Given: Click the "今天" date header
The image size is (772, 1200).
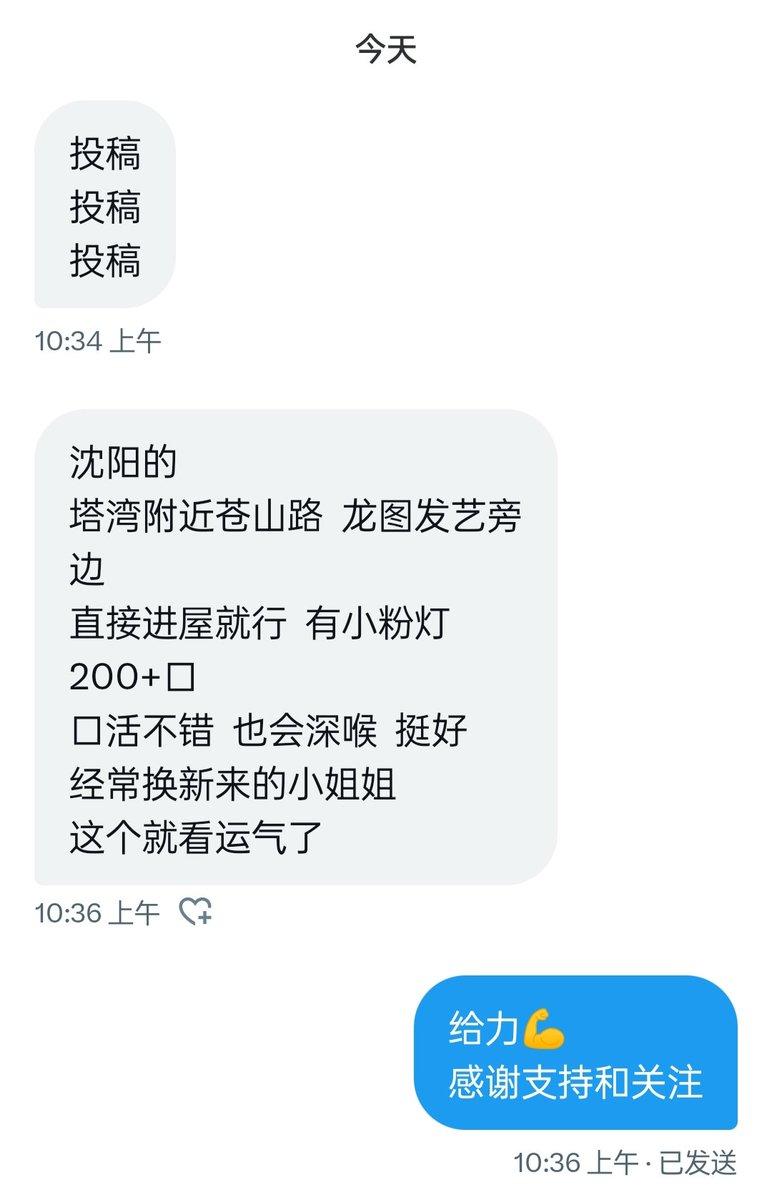Looking at the screenshot, I should click(385, 48).
